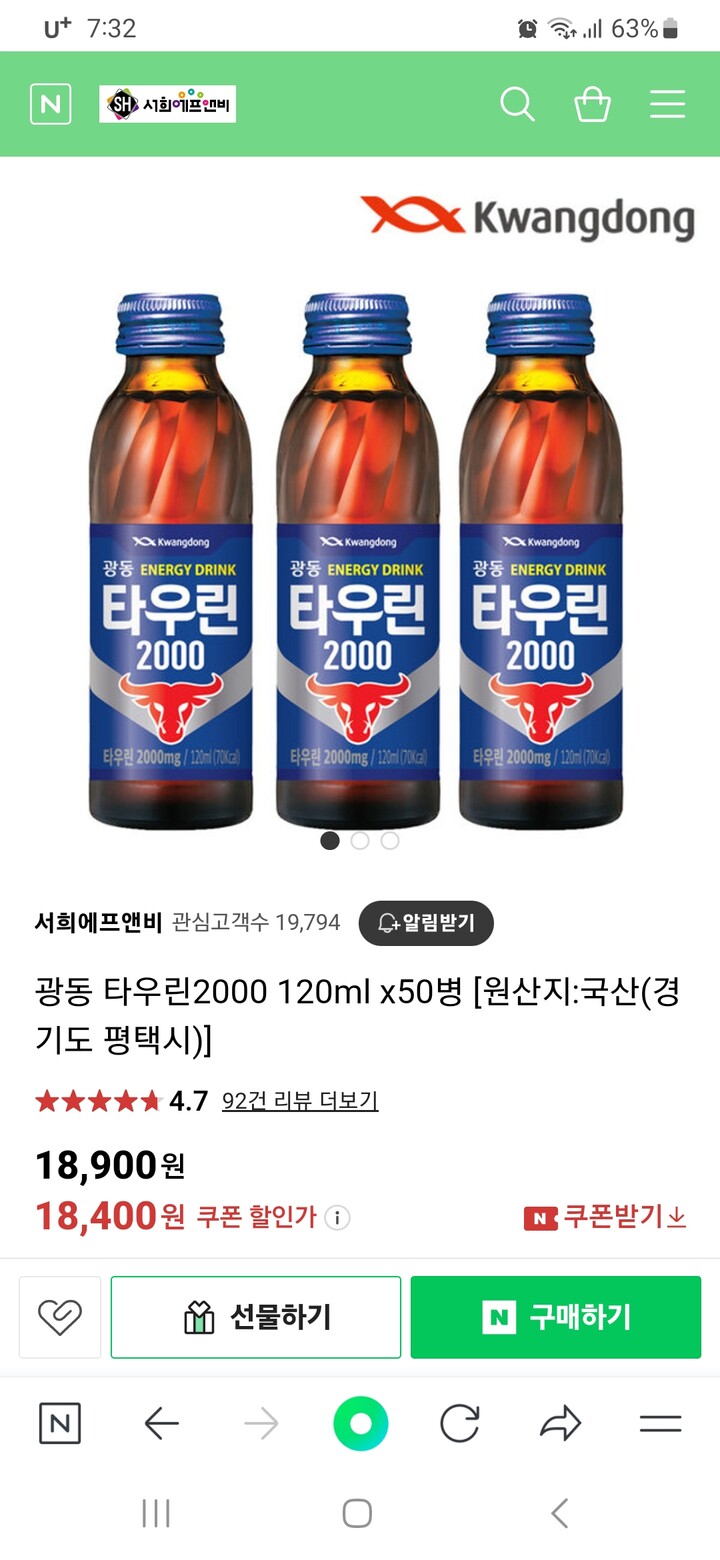Screen dimensions: 720x1560
Task: Go back in browser toolbar
Action: click(x=161, y=1424)
